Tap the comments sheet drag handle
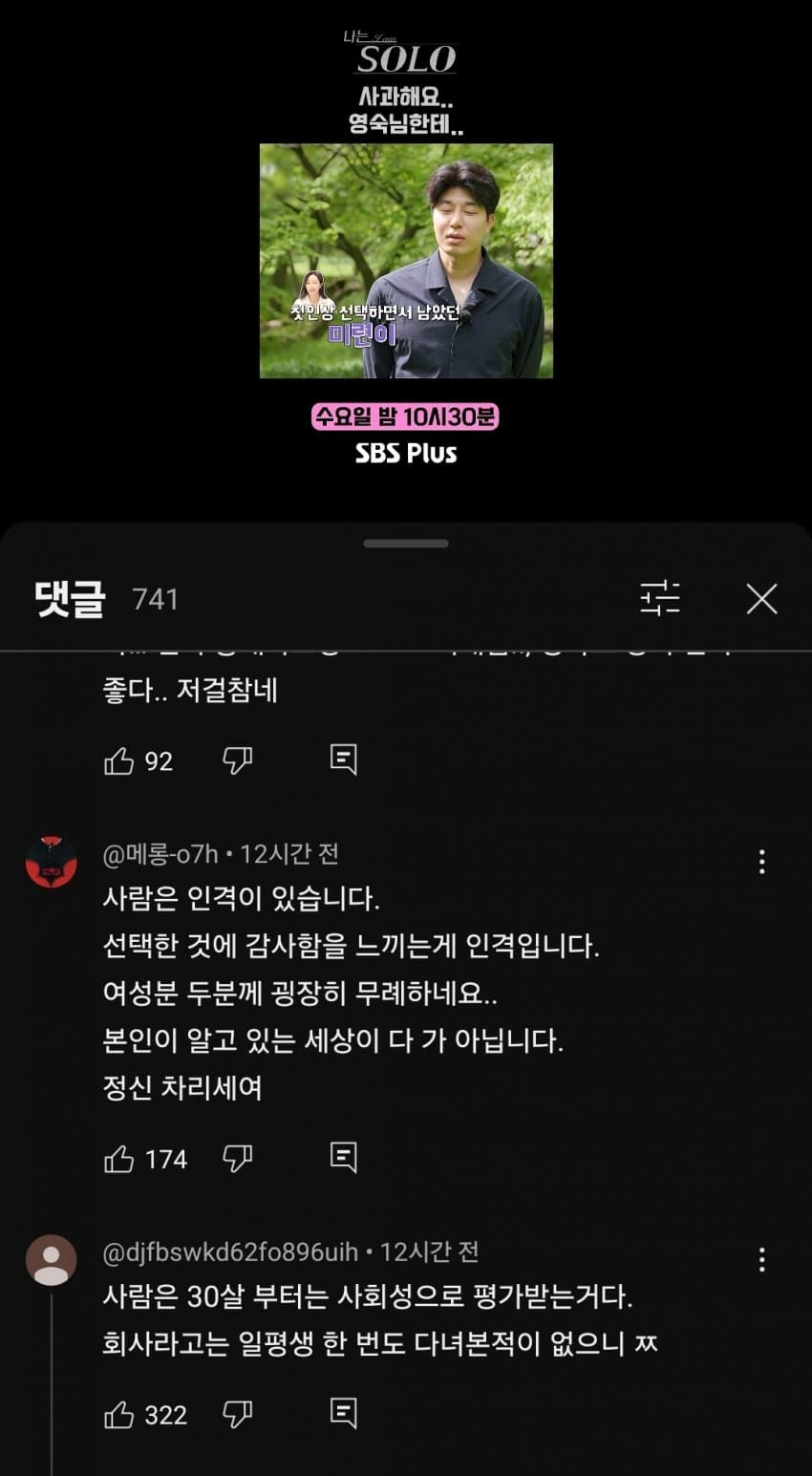 coord(406,544)
